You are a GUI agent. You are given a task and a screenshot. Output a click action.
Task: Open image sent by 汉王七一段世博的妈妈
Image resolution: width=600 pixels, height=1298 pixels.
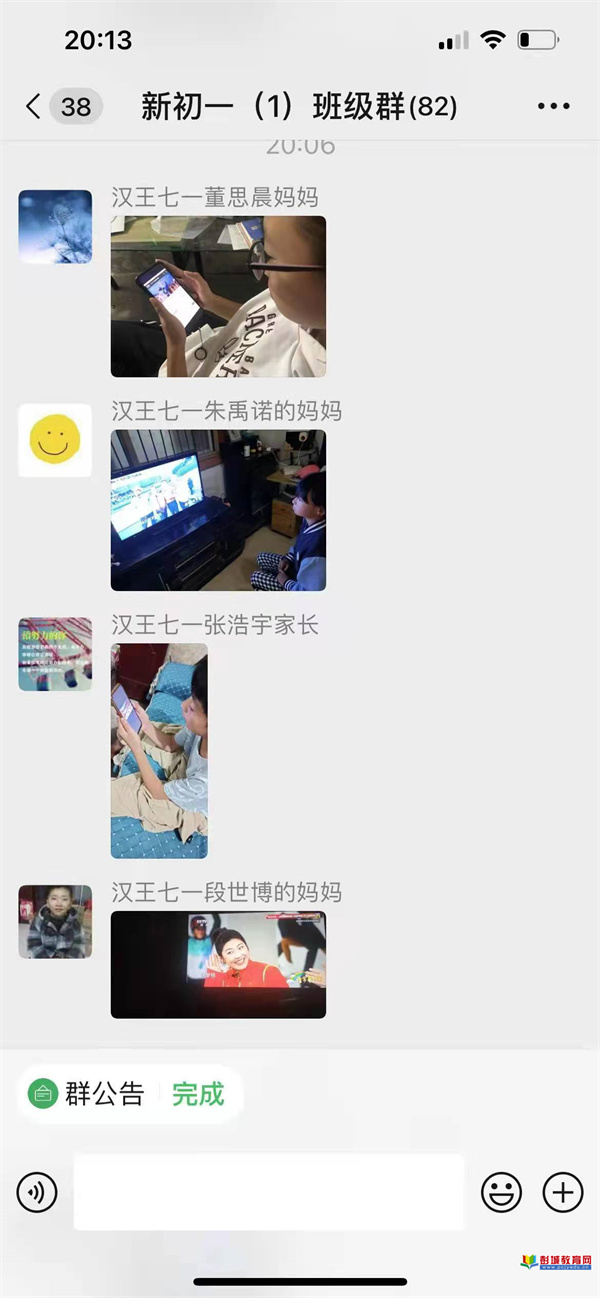point(218,964)
